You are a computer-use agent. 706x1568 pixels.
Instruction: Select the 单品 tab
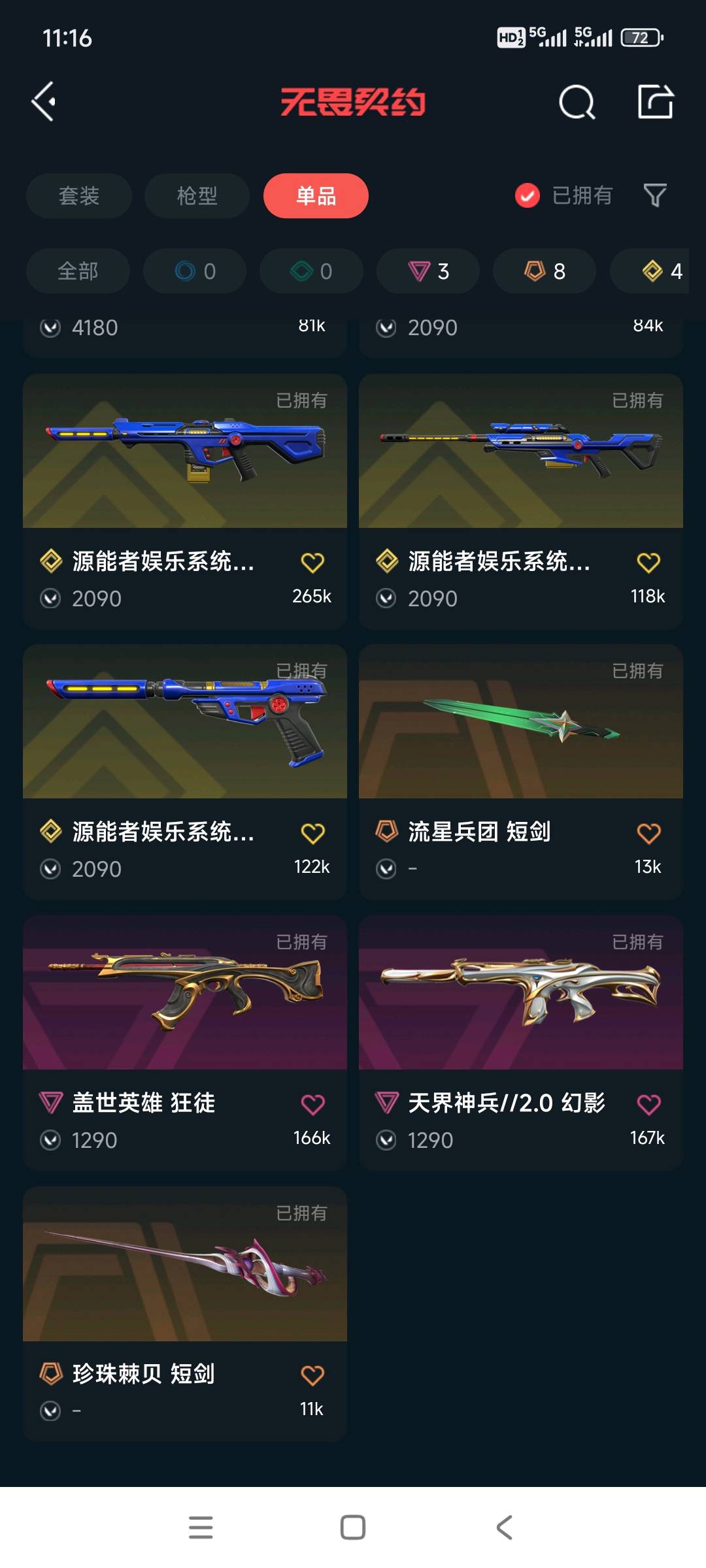[x=316, y=195]
